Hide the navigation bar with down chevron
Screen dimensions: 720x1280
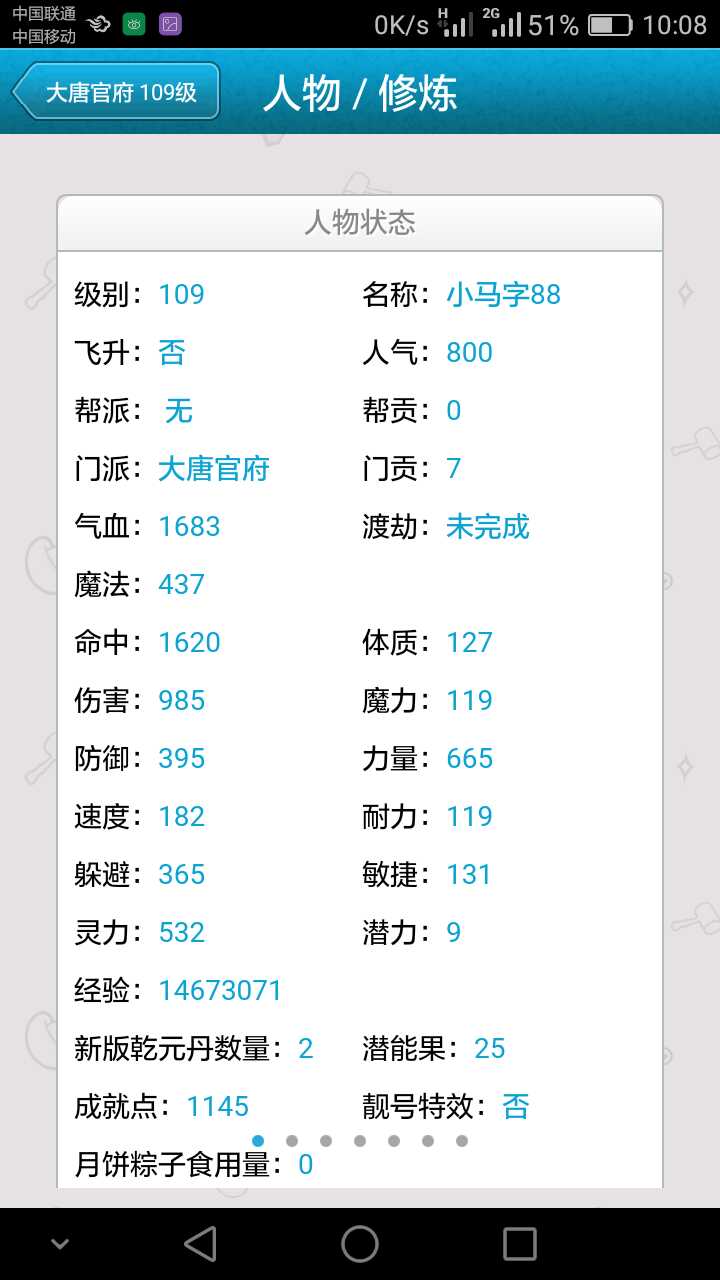point(60,1244)
